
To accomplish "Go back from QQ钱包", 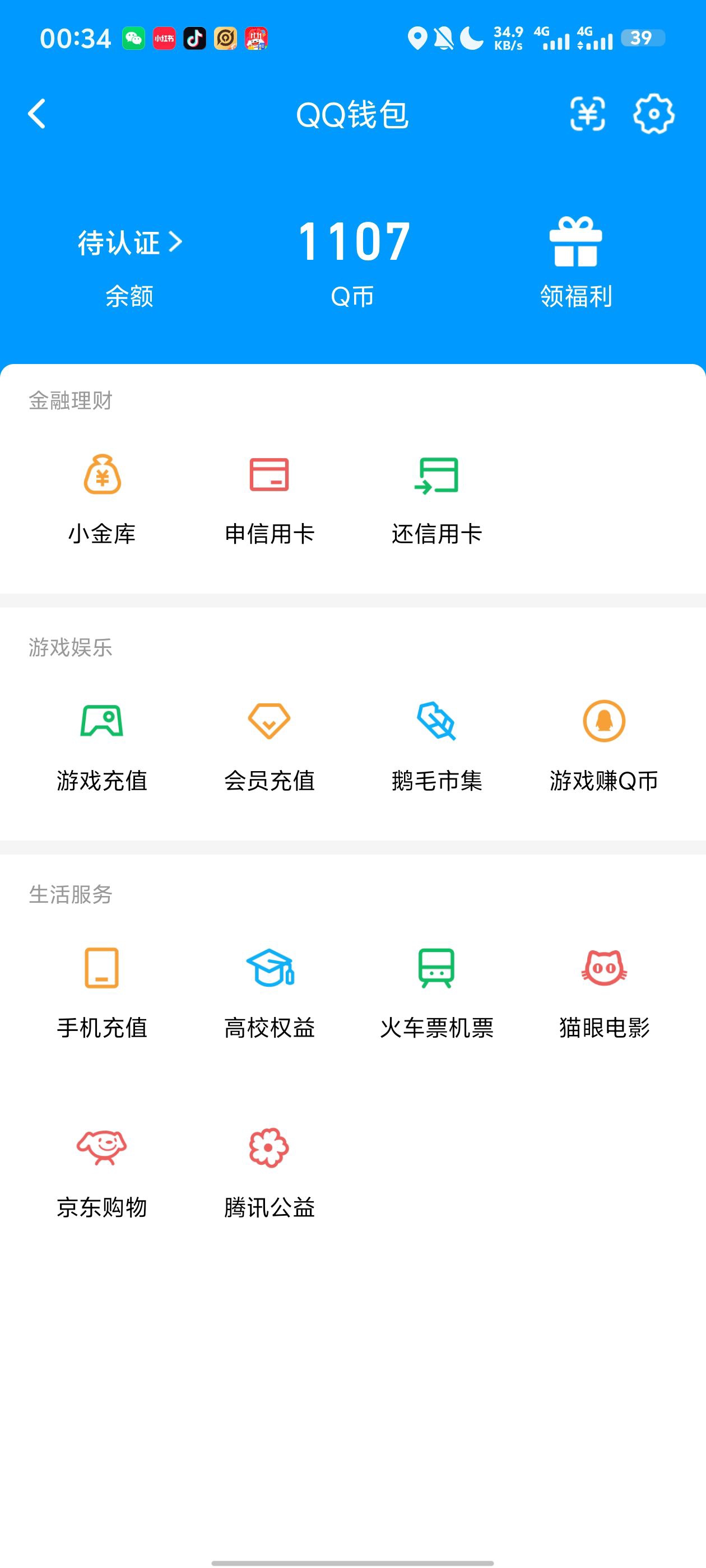I will coord(37,114).
